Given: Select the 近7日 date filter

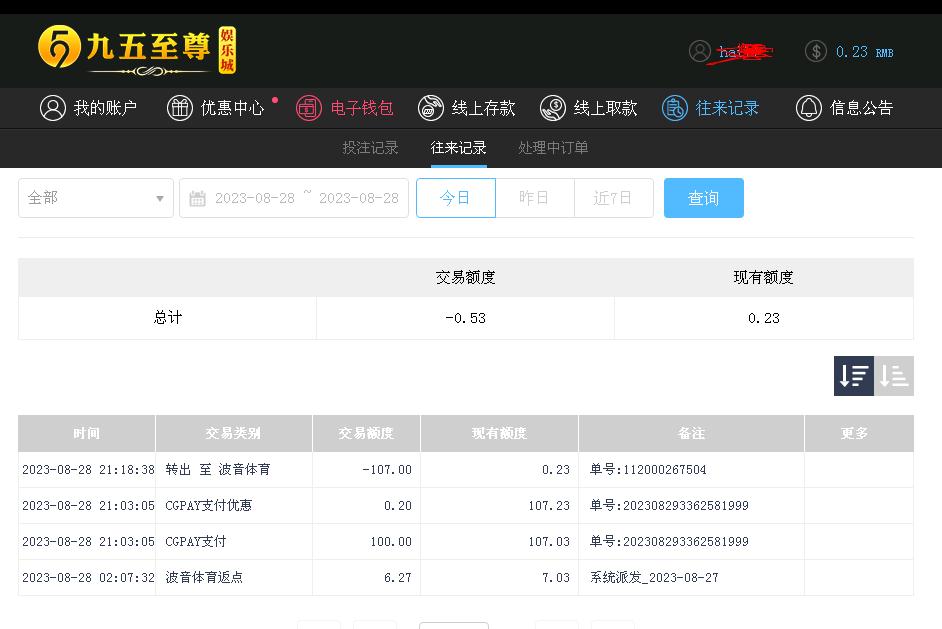Looking at the screenshot, I should [613, 198].
